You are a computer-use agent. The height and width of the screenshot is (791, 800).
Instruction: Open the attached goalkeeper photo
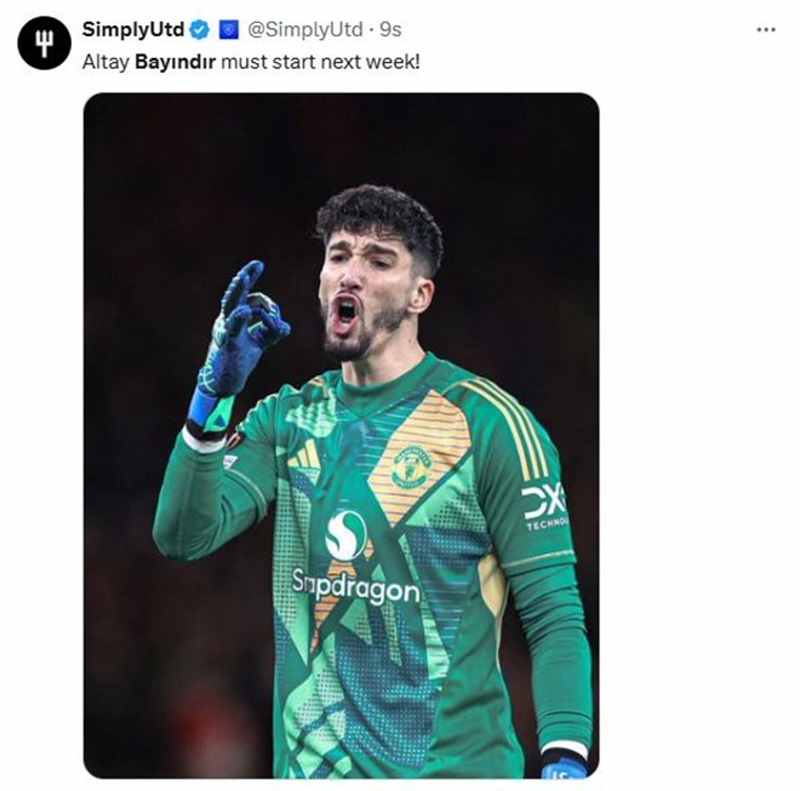coord(341,435)
